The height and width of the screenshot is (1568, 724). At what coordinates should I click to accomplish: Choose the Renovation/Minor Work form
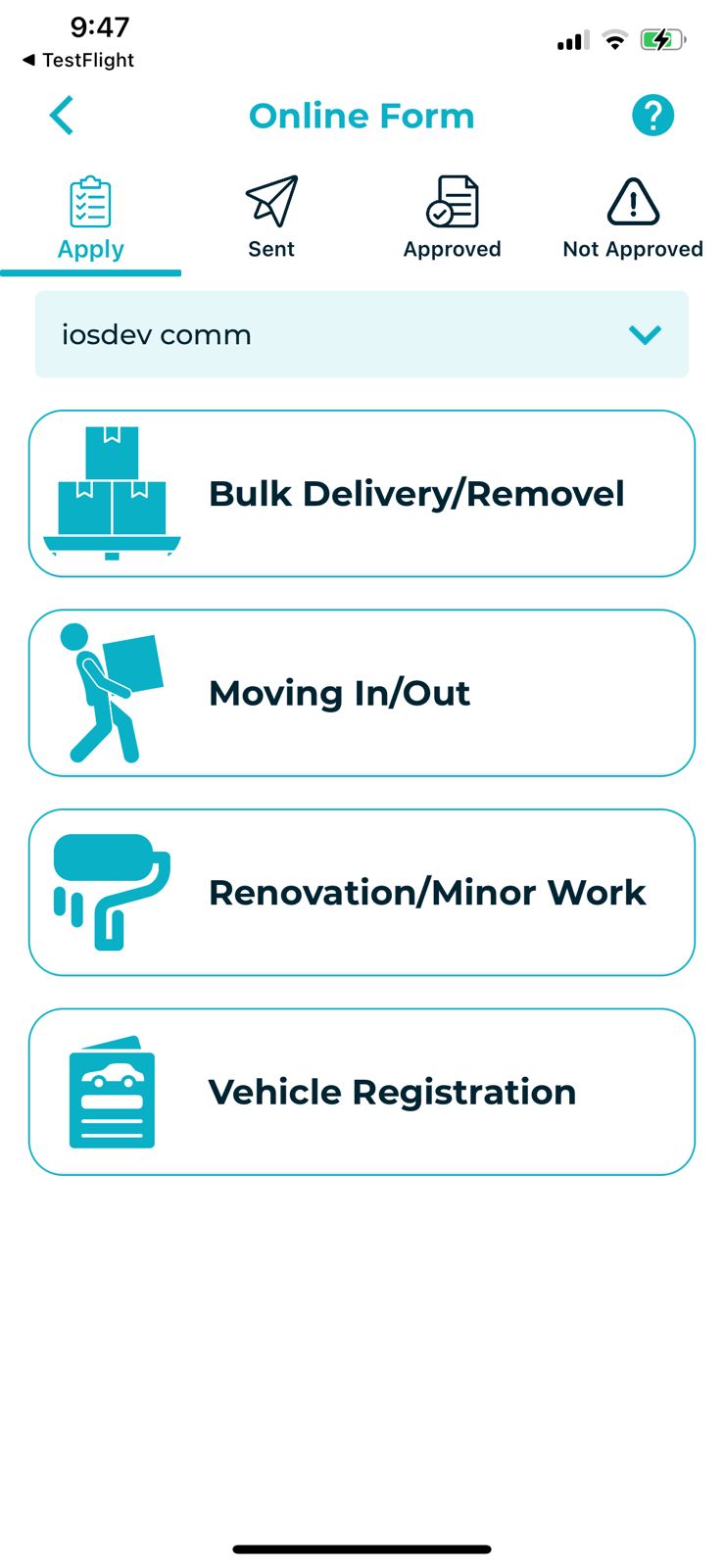tap(362, 893)
